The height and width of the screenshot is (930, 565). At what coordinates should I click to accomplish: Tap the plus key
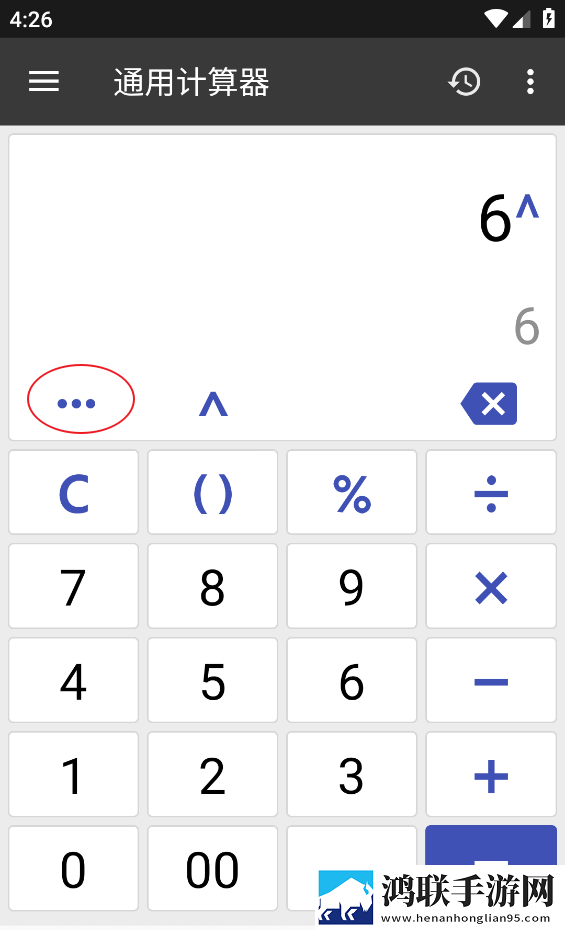tap(491, 775)
